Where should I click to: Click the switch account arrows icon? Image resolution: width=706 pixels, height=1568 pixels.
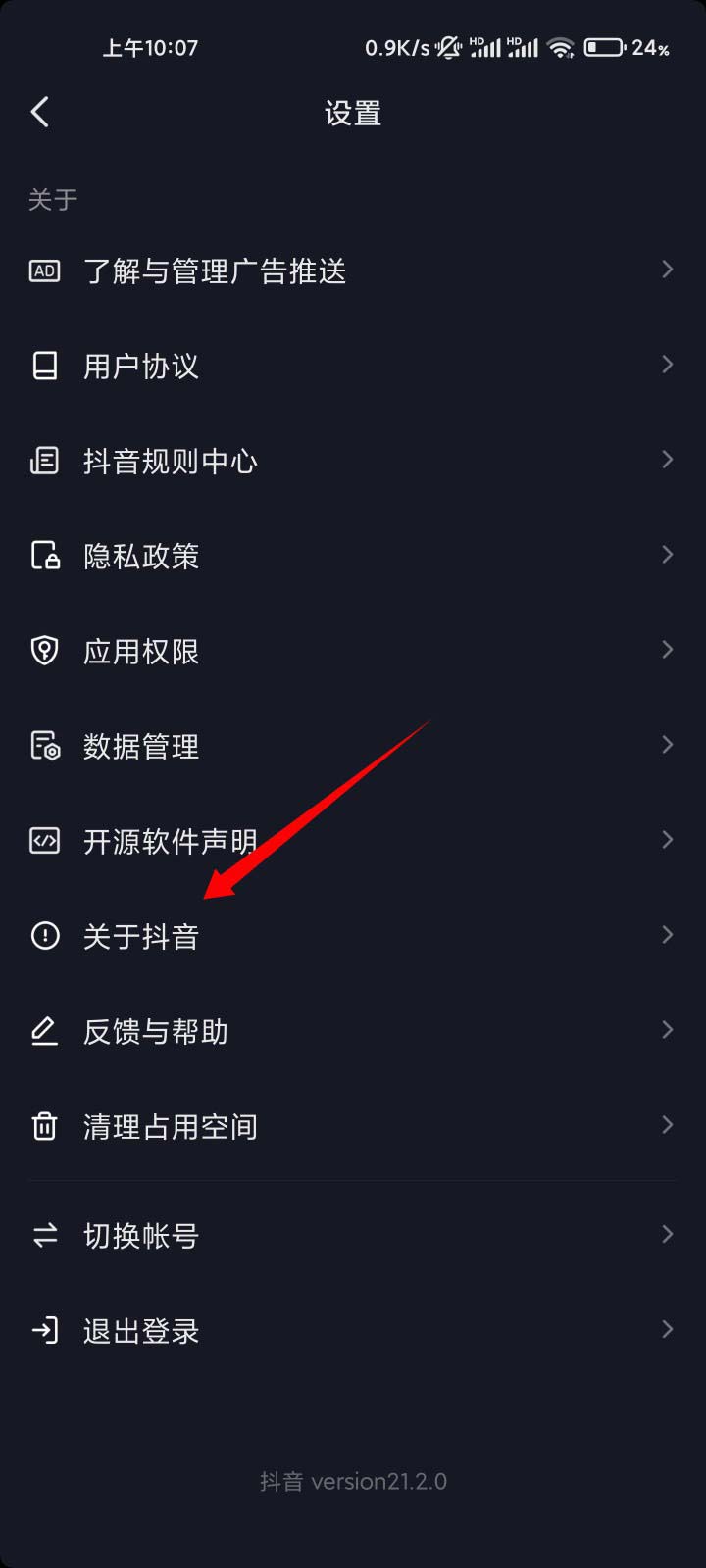point(44,1234)
